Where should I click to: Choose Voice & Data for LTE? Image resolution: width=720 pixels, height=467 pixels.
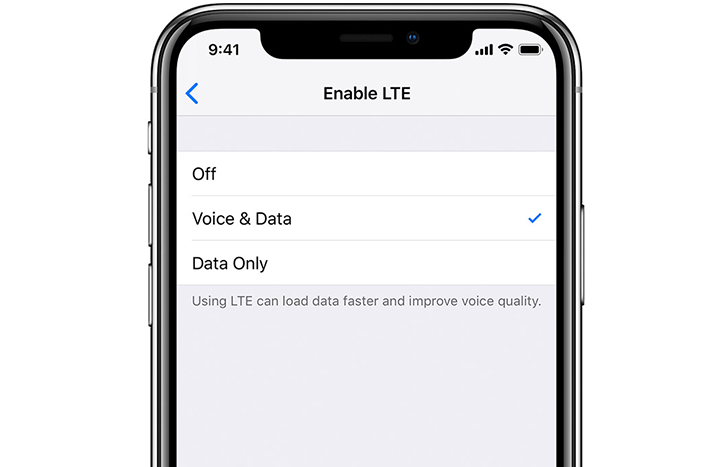[x=365, y=218]
